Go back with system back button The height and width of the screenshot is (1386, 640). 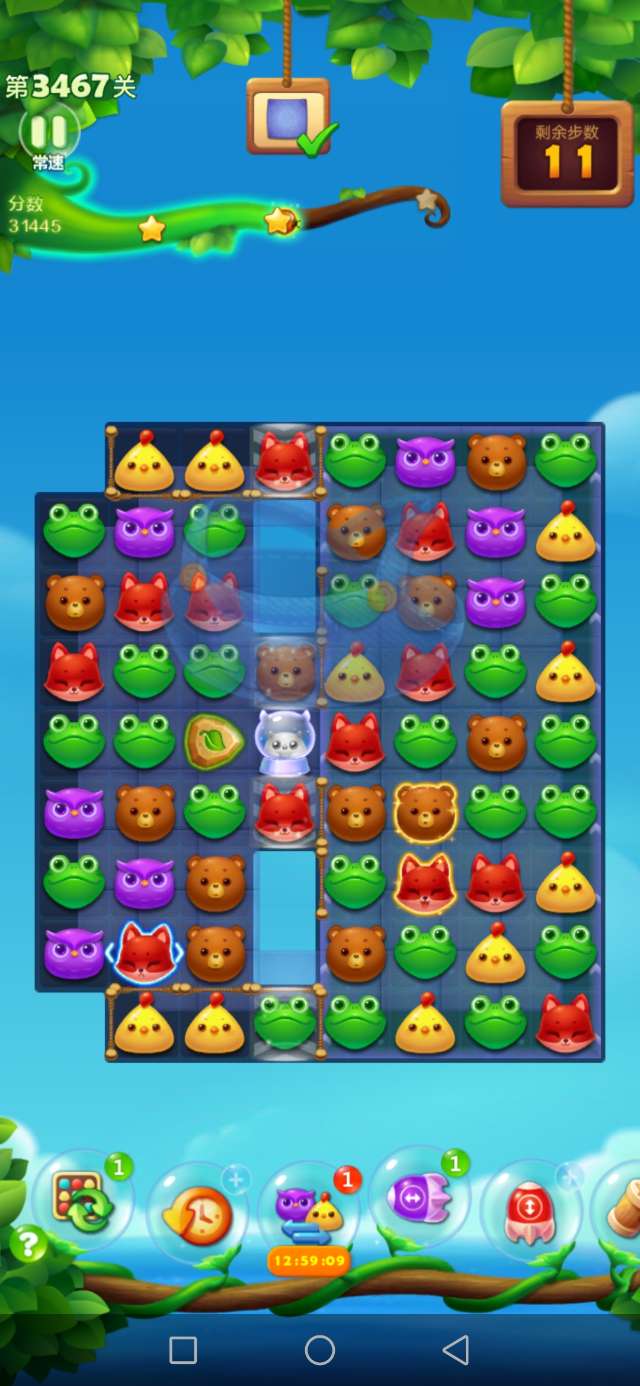coord(456,1350)
